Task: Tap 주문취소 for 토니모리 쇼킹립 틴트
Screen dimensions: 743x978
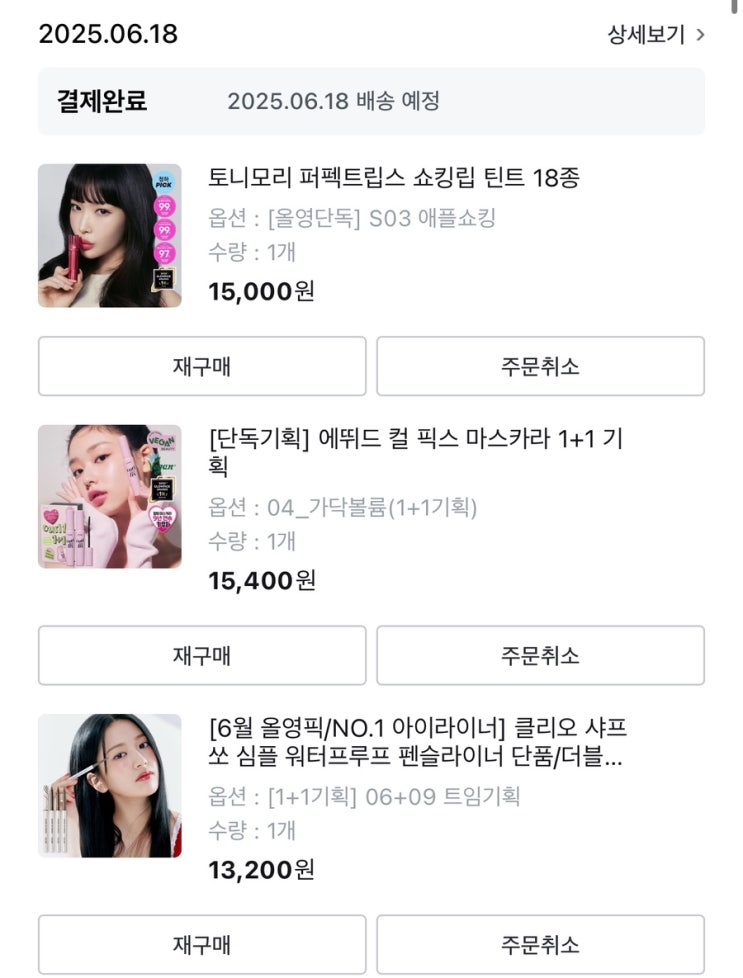Action: [540, 366]
